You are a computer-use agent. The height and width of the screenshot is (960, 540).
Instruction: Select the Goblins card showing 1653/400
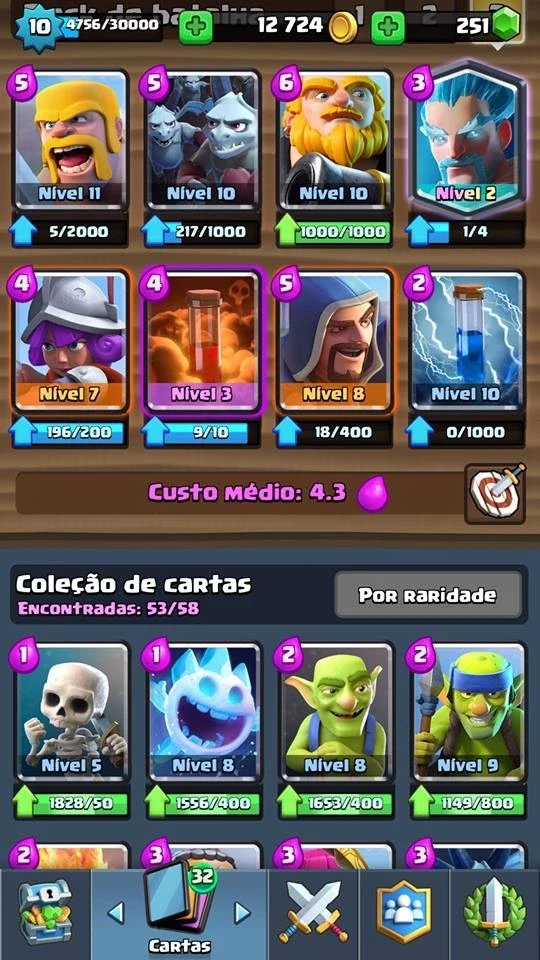[x=336, y=712]
